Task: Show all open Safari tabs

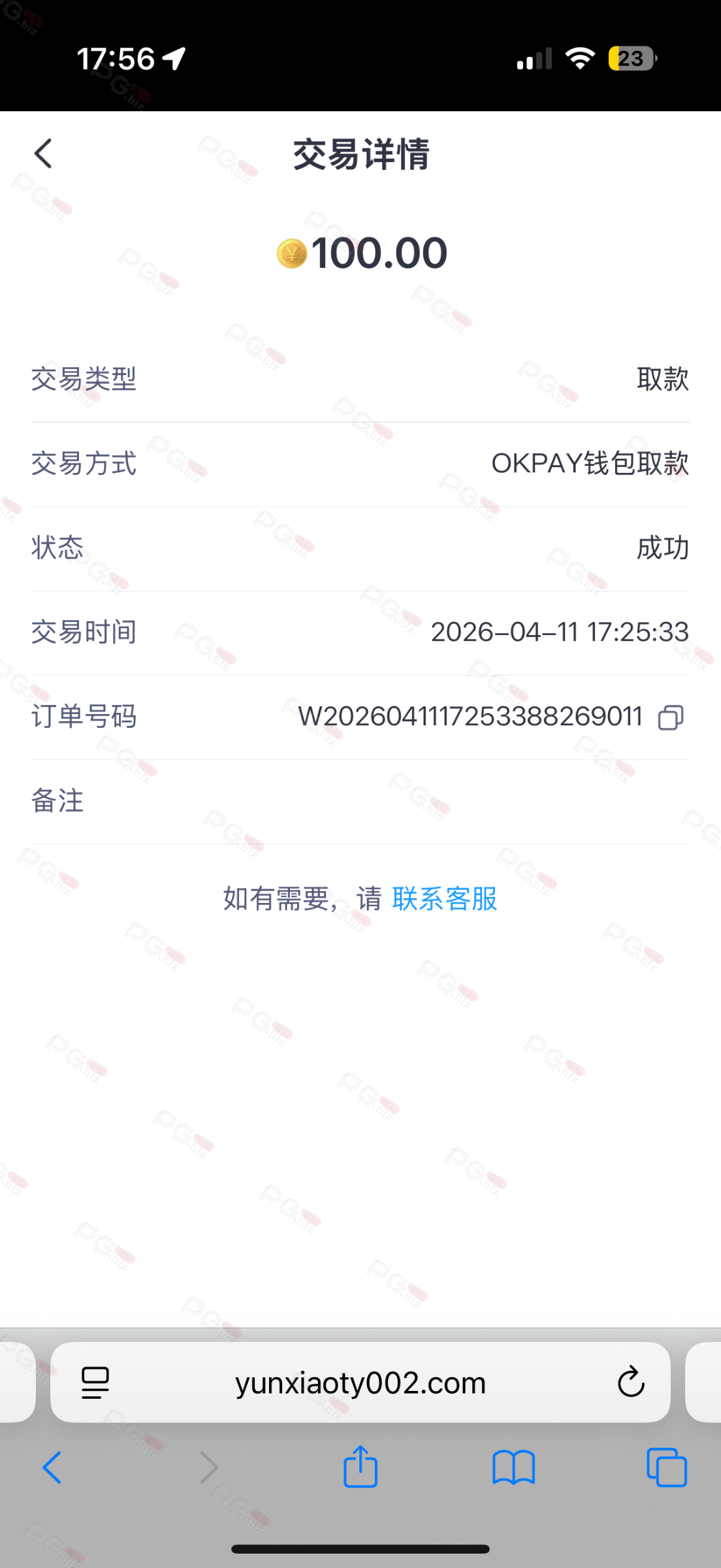Action: pos(666,1468)
